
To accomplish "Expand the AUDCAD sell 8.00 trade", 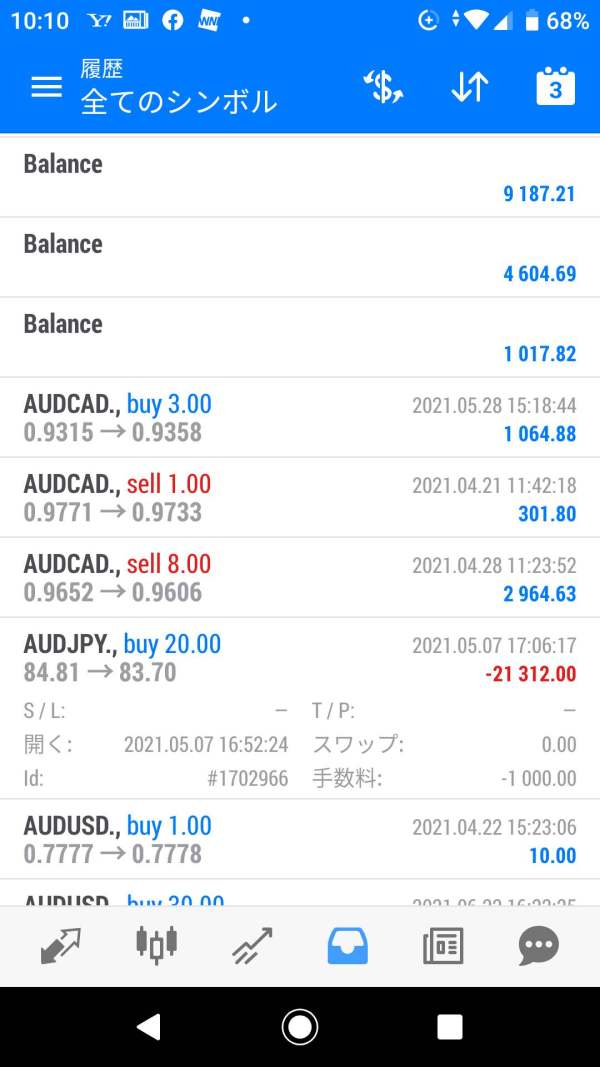I will pos(300,578).
